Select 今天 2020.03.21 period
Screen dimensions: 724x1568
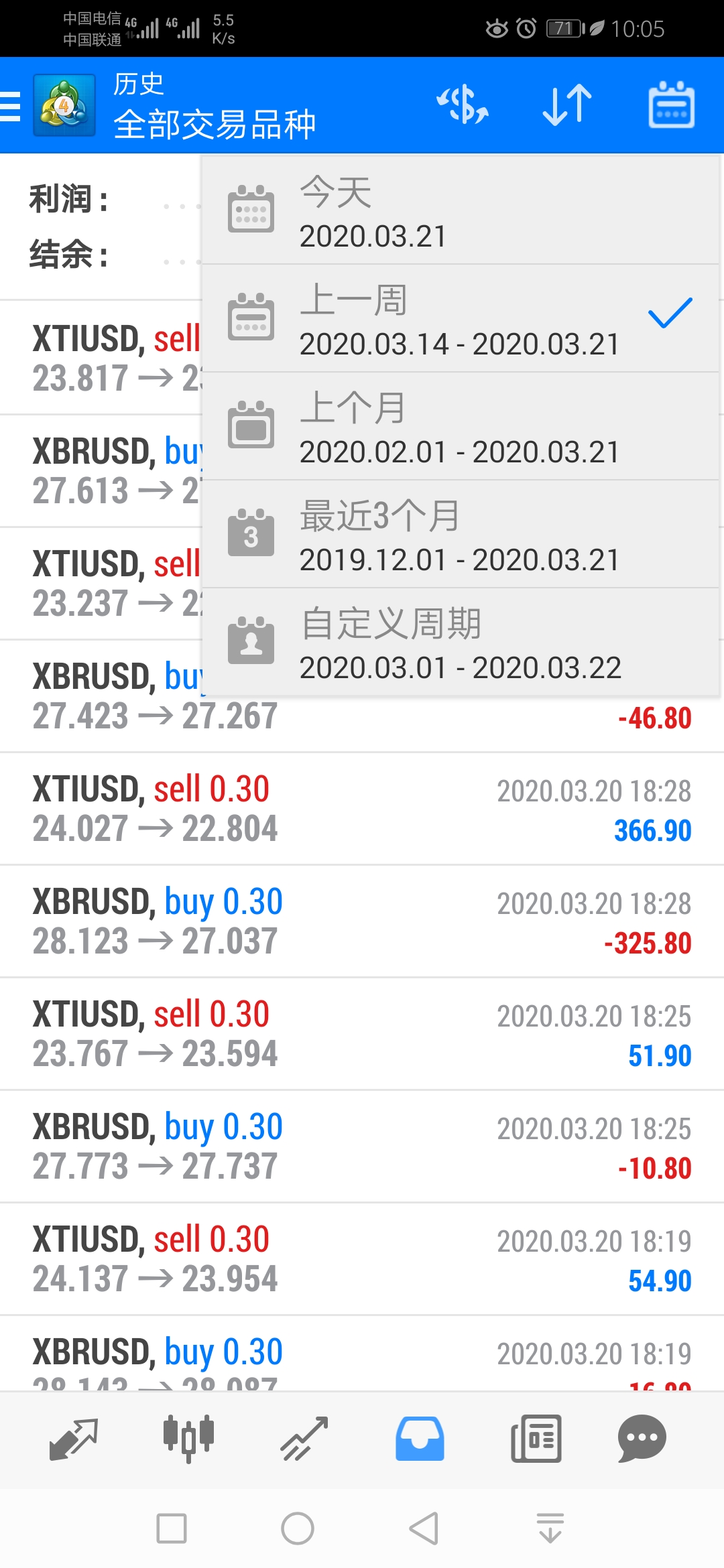[x=460, y=211]
